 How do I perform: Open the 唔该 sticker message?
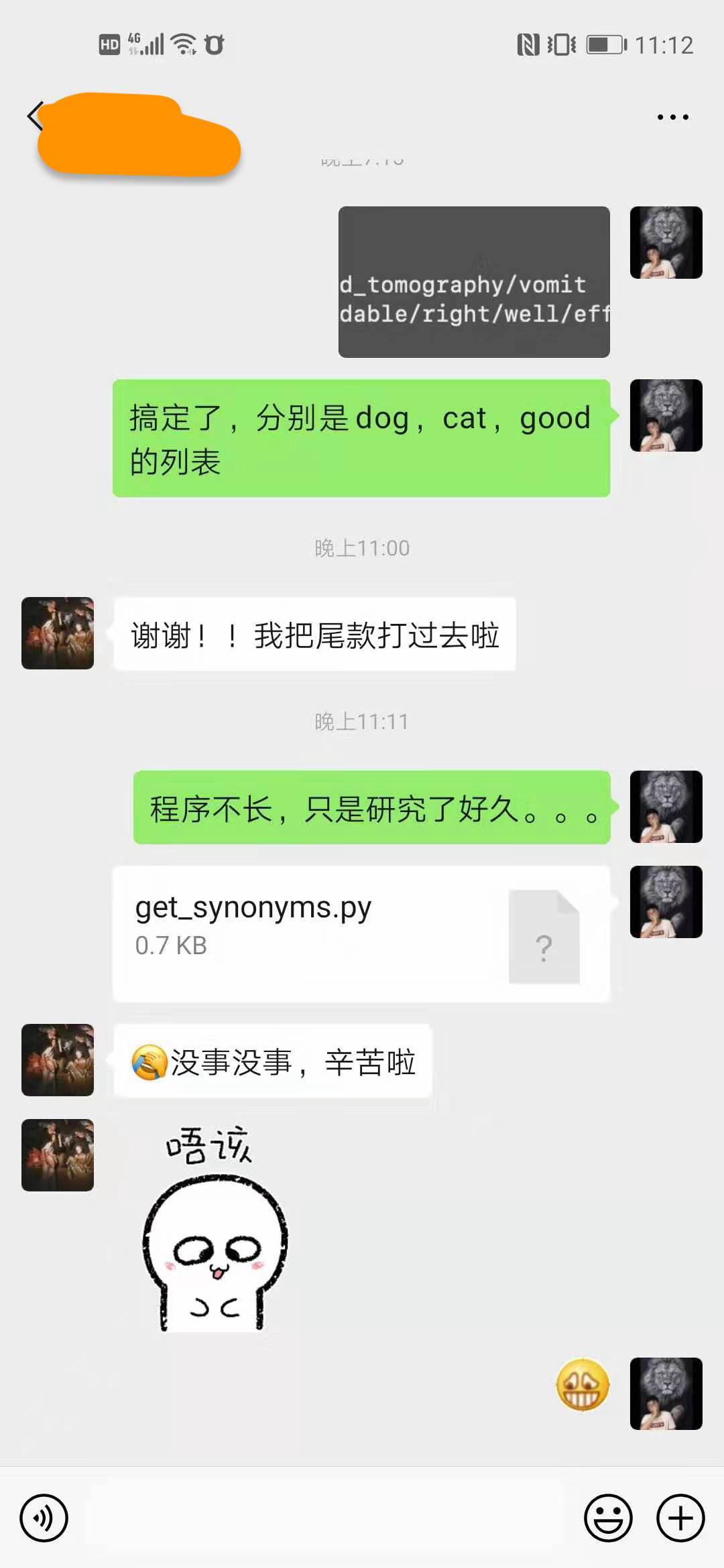[215, 1228]
